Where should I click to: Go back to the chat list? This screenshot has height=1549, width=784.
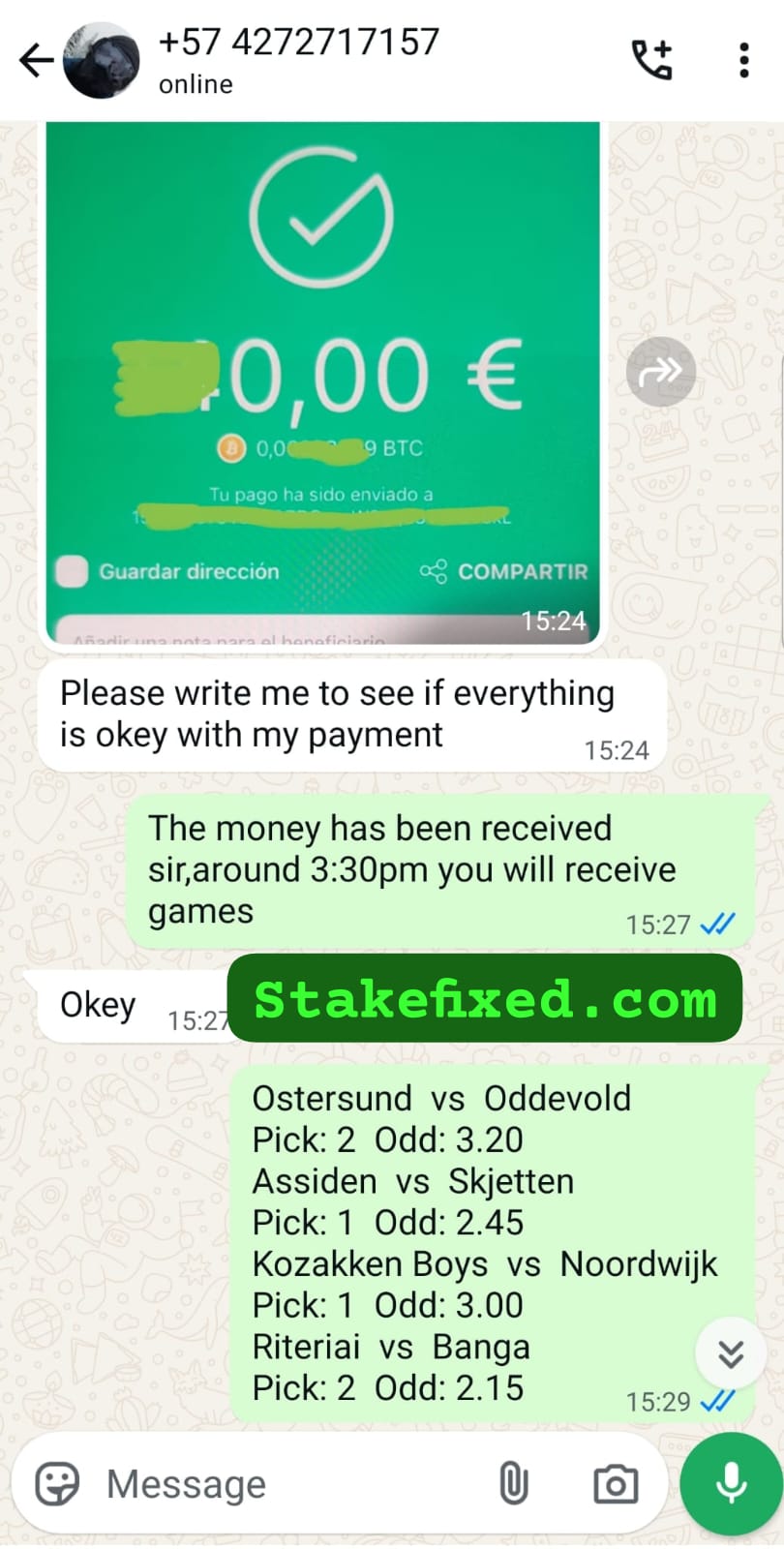[x=37, y=60]
